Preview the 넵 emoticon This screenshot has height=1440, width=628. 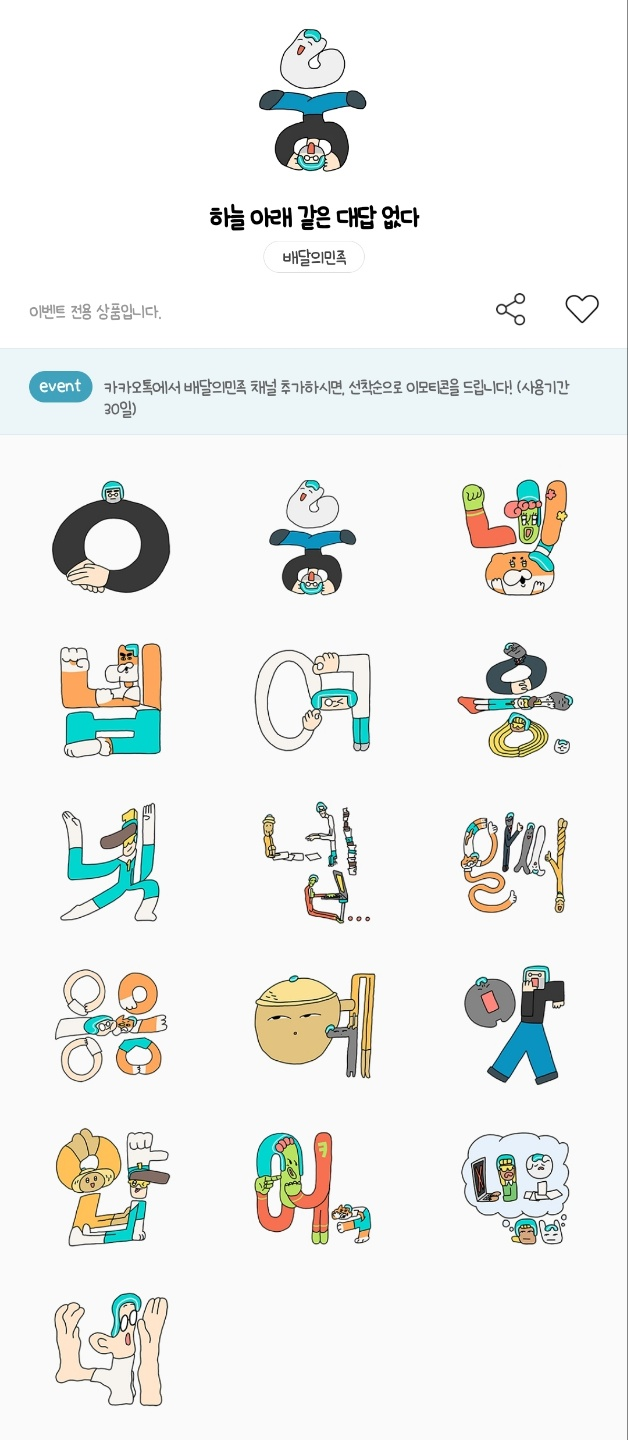coord(111,699)
